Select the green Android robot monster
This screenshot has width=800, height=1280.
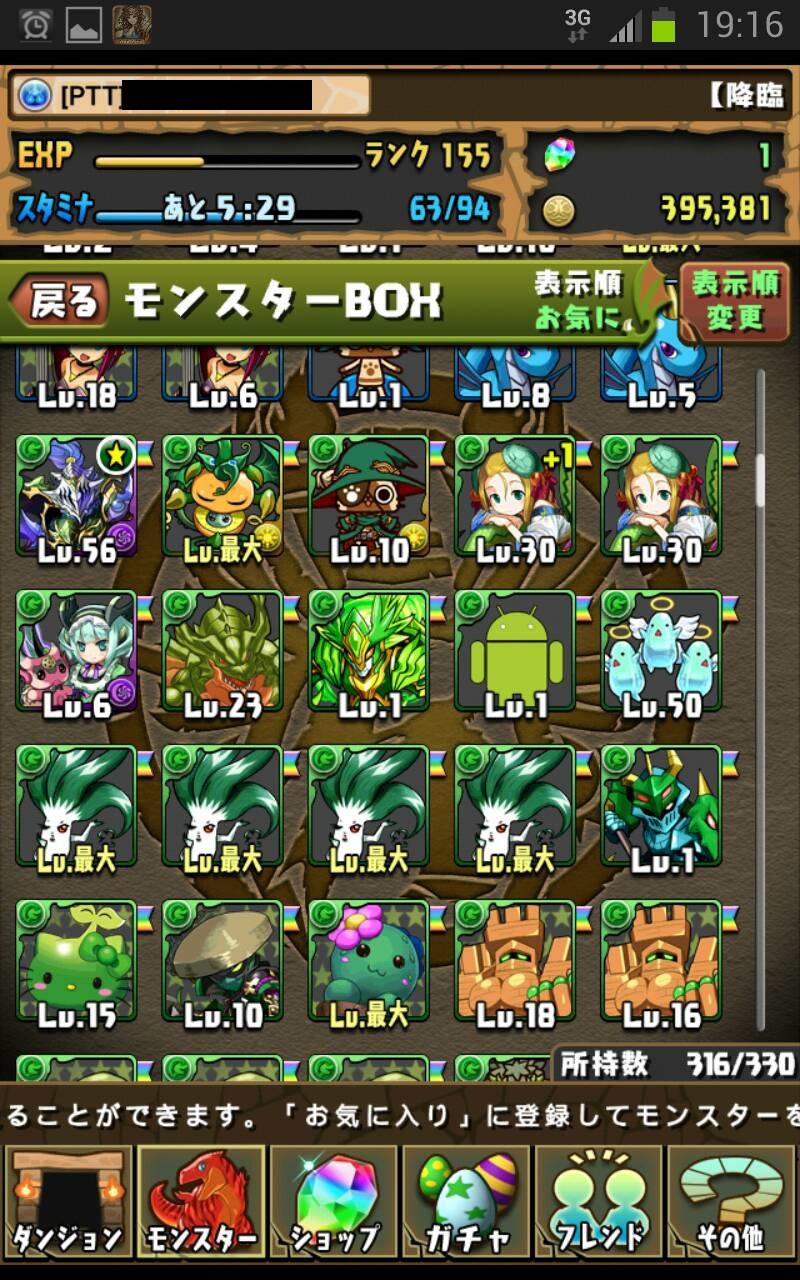click(x=514, y=652)
